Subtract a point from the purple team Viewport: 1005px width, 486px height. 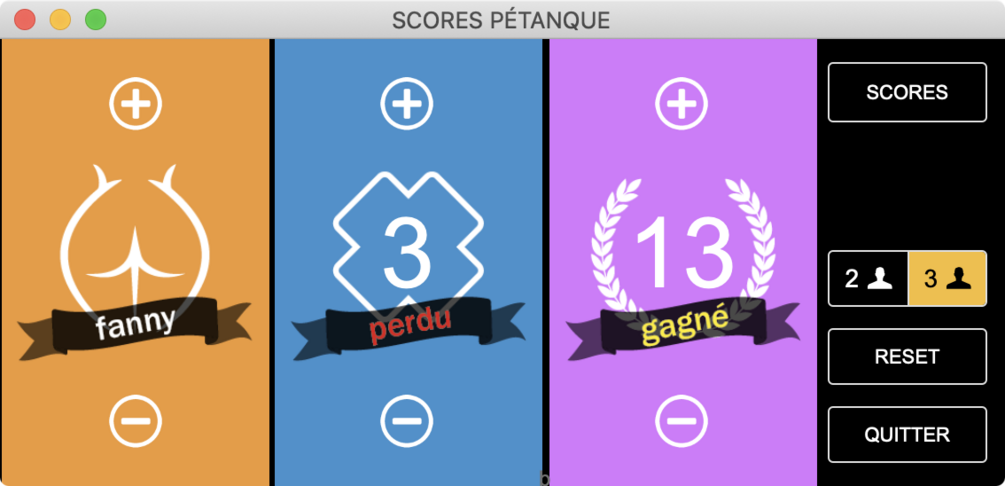(681, 420)
